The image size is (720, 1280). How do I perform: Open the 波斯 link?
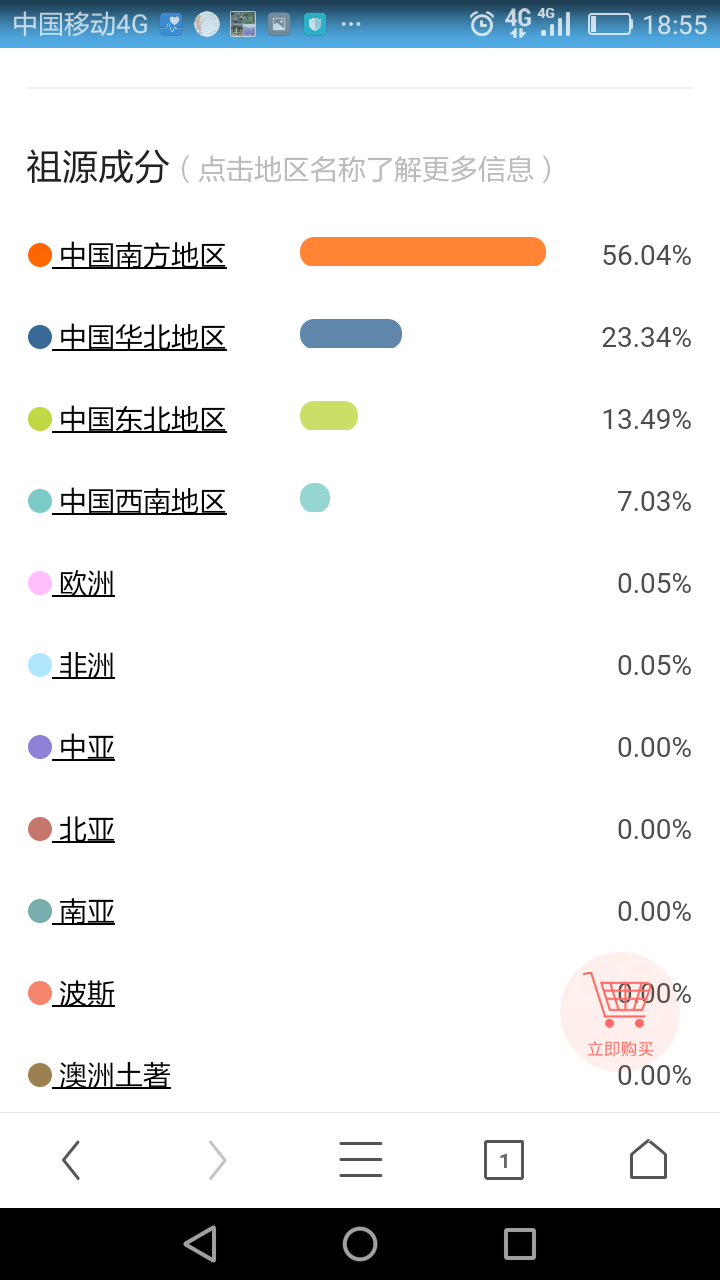point(86,994)
